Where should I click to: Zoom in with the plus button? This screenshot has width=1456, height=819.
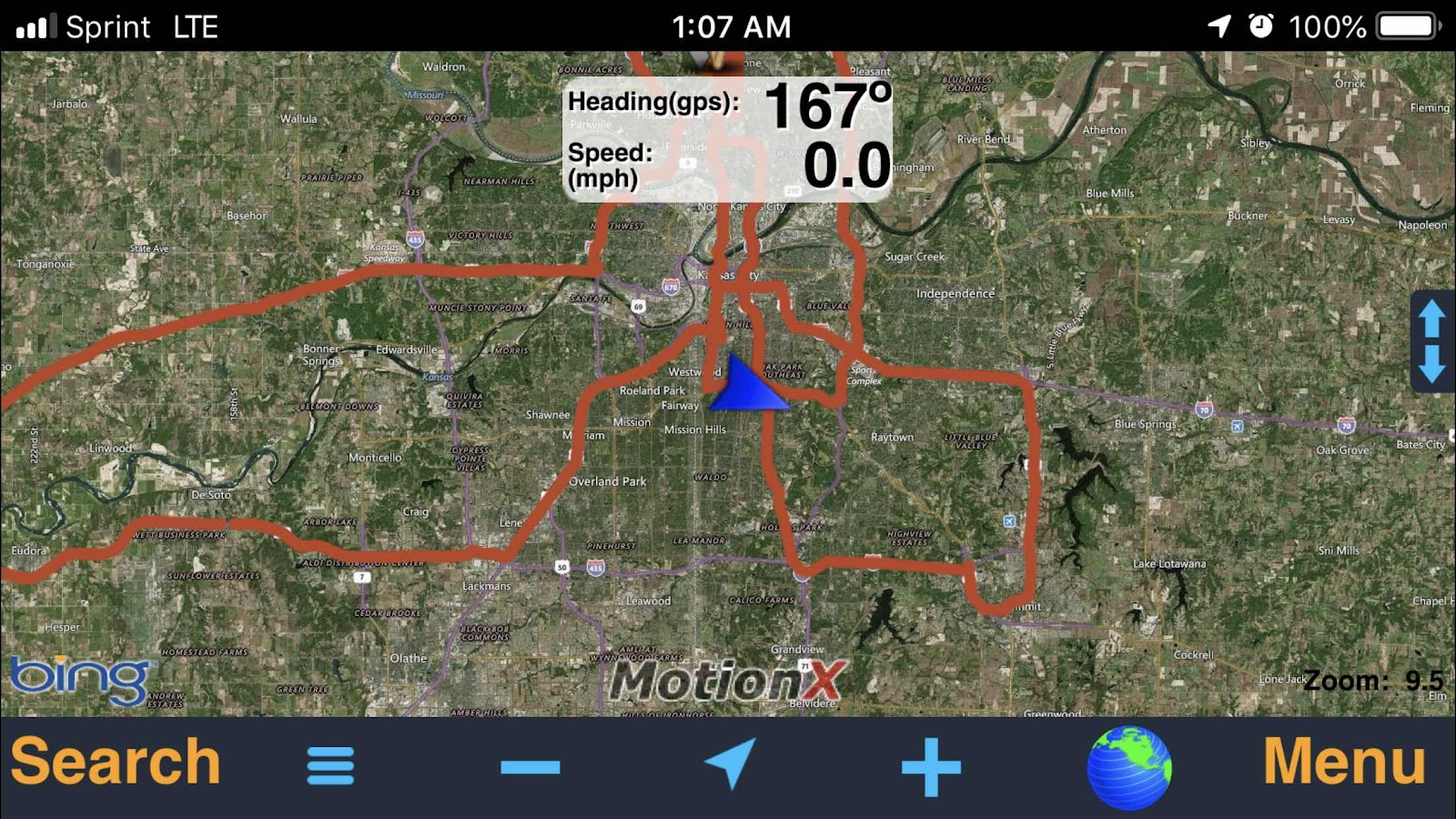tap(930, 767)
